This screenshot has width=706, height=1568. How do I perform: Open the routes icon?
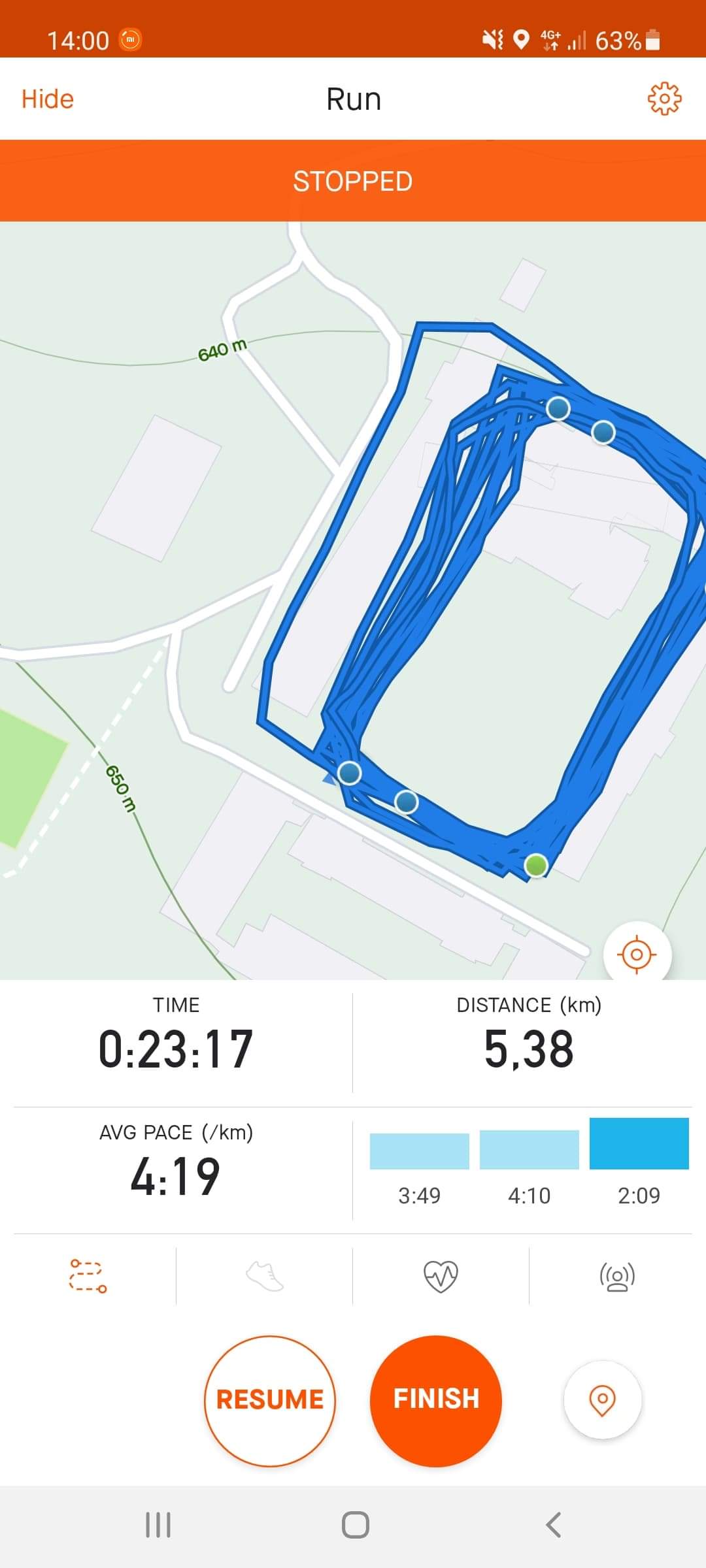[88, 1276]
